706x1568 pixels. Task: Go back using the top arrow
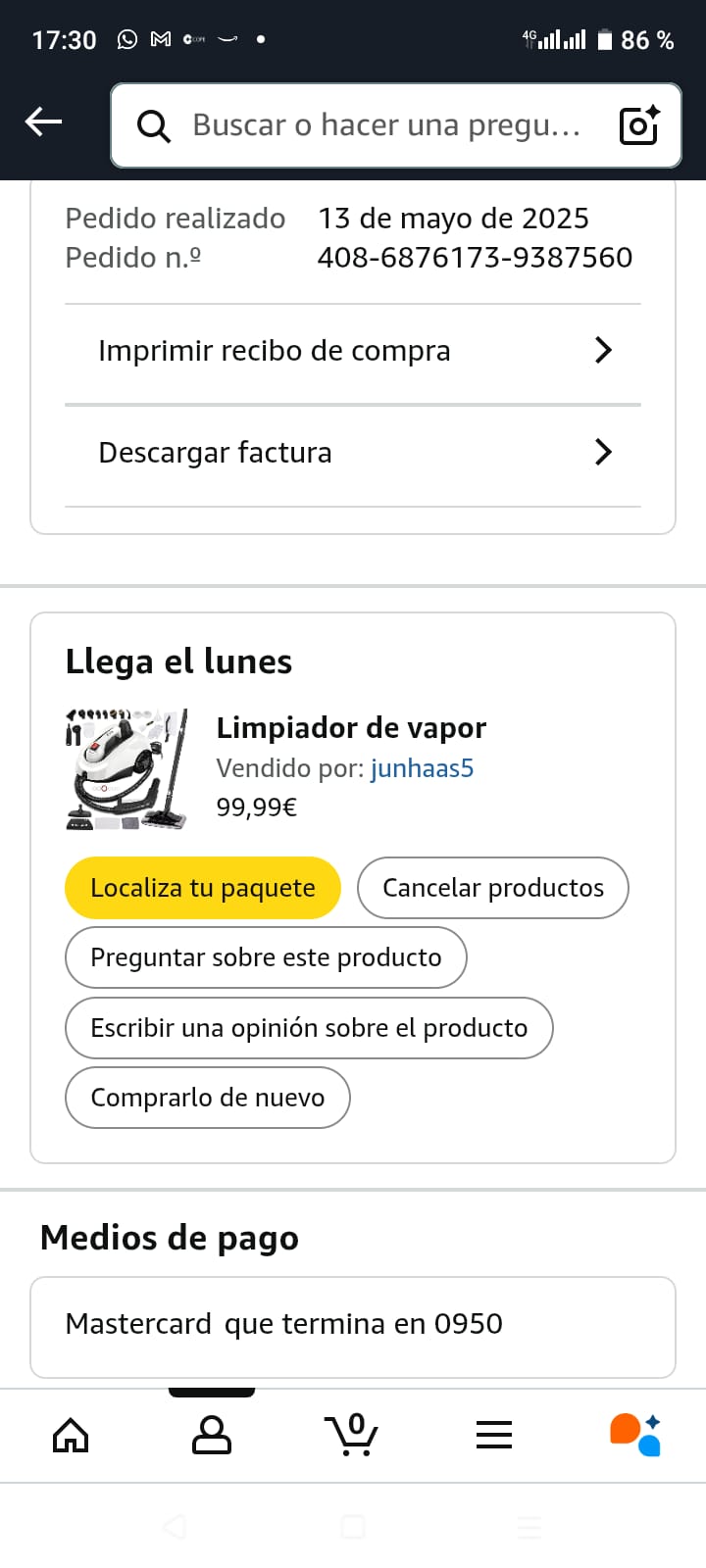coord(43,122)
